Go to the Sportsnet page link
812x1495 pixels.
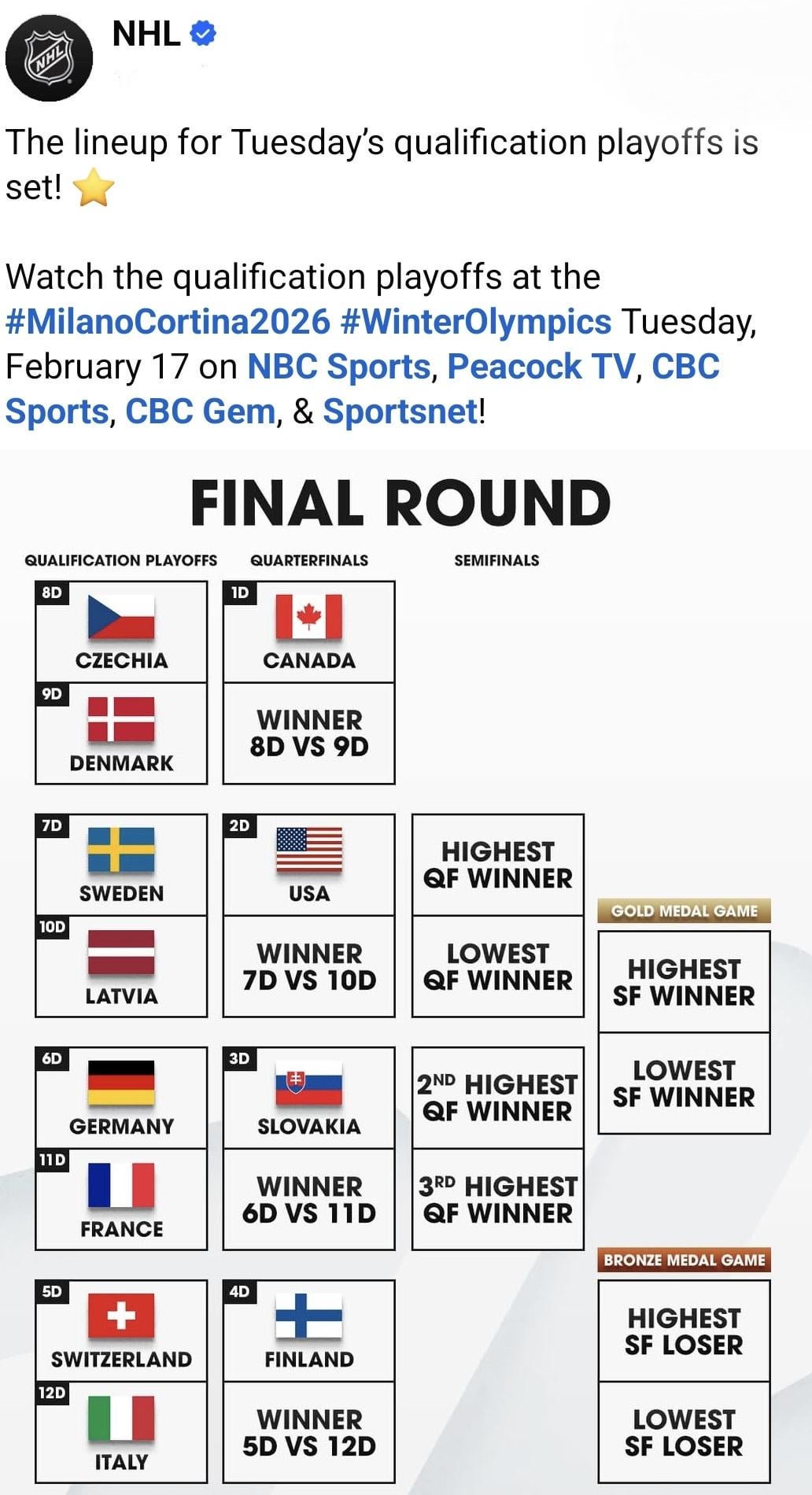click(400, 412)
